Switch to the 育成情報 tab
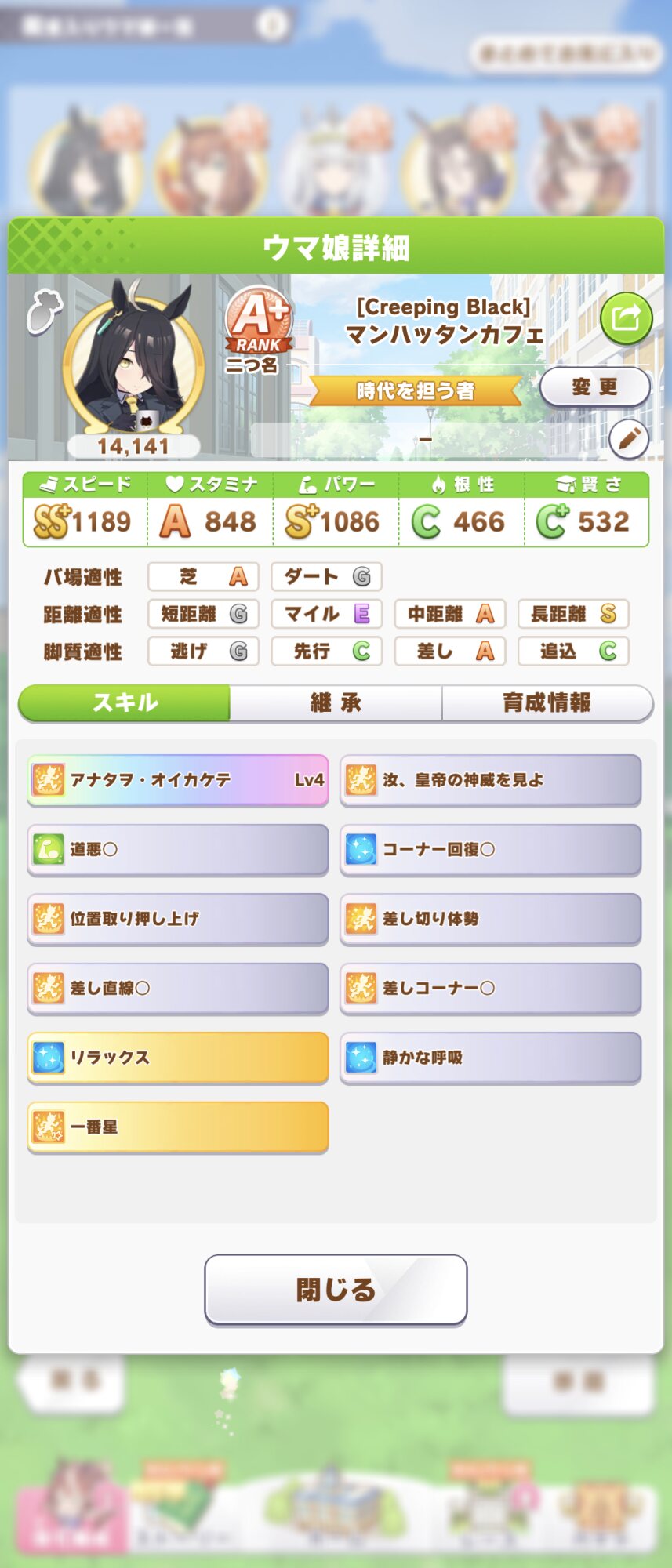Screen dimensions: 672x1568 tap(547, 702)
